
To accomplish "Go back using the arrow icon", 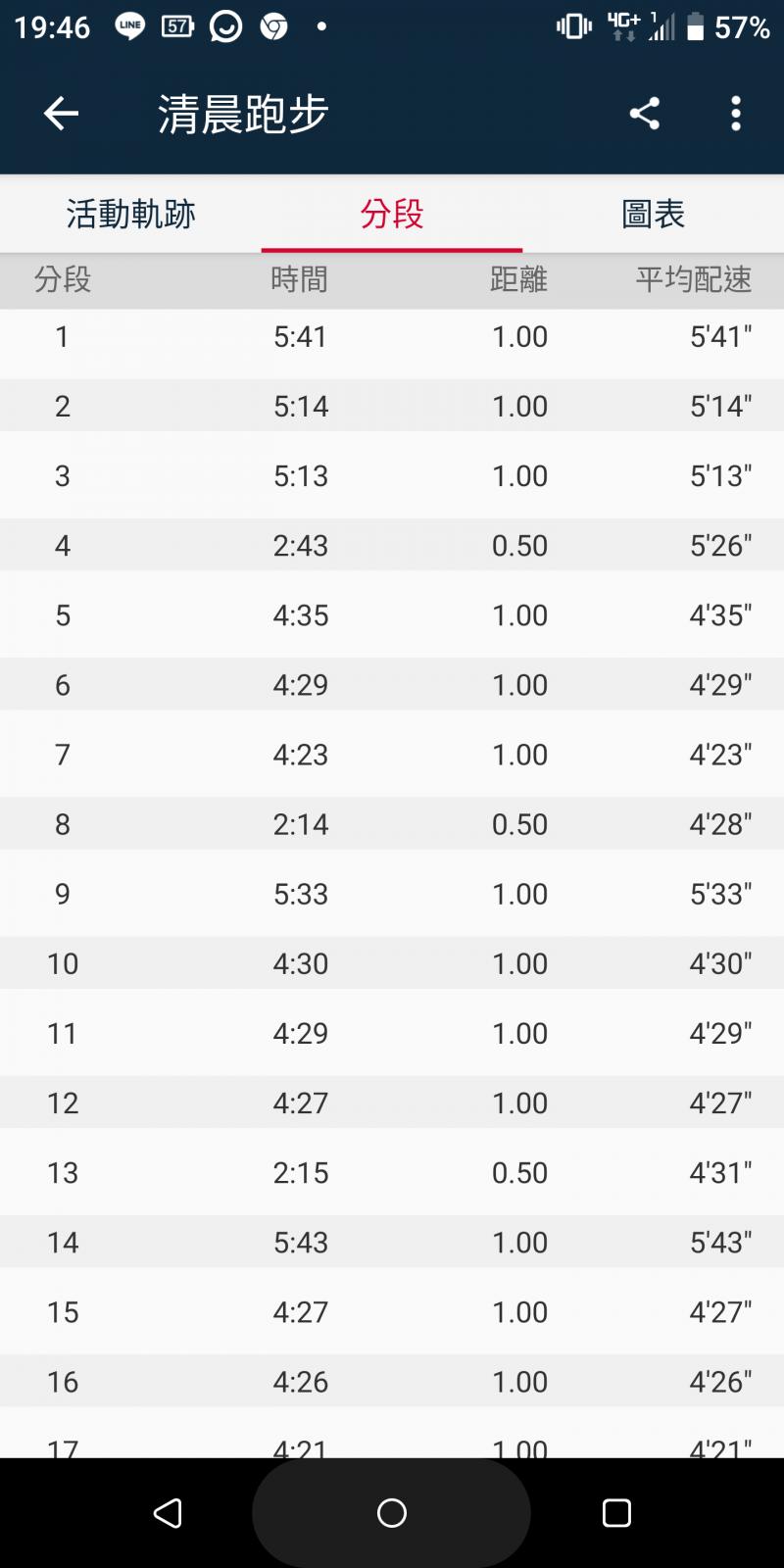I will coord(61,114).
